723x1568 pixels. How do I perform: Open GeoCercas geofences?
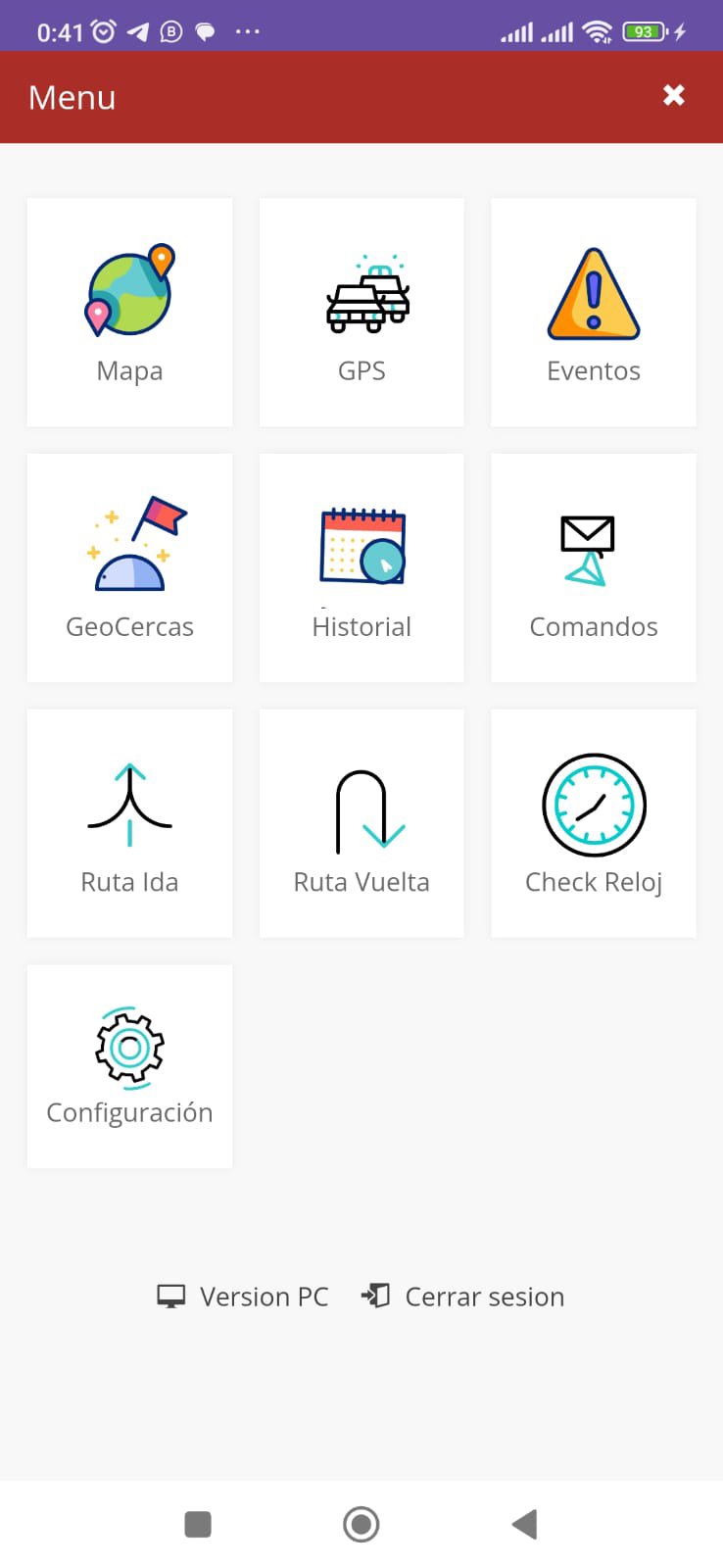[129, 566]
